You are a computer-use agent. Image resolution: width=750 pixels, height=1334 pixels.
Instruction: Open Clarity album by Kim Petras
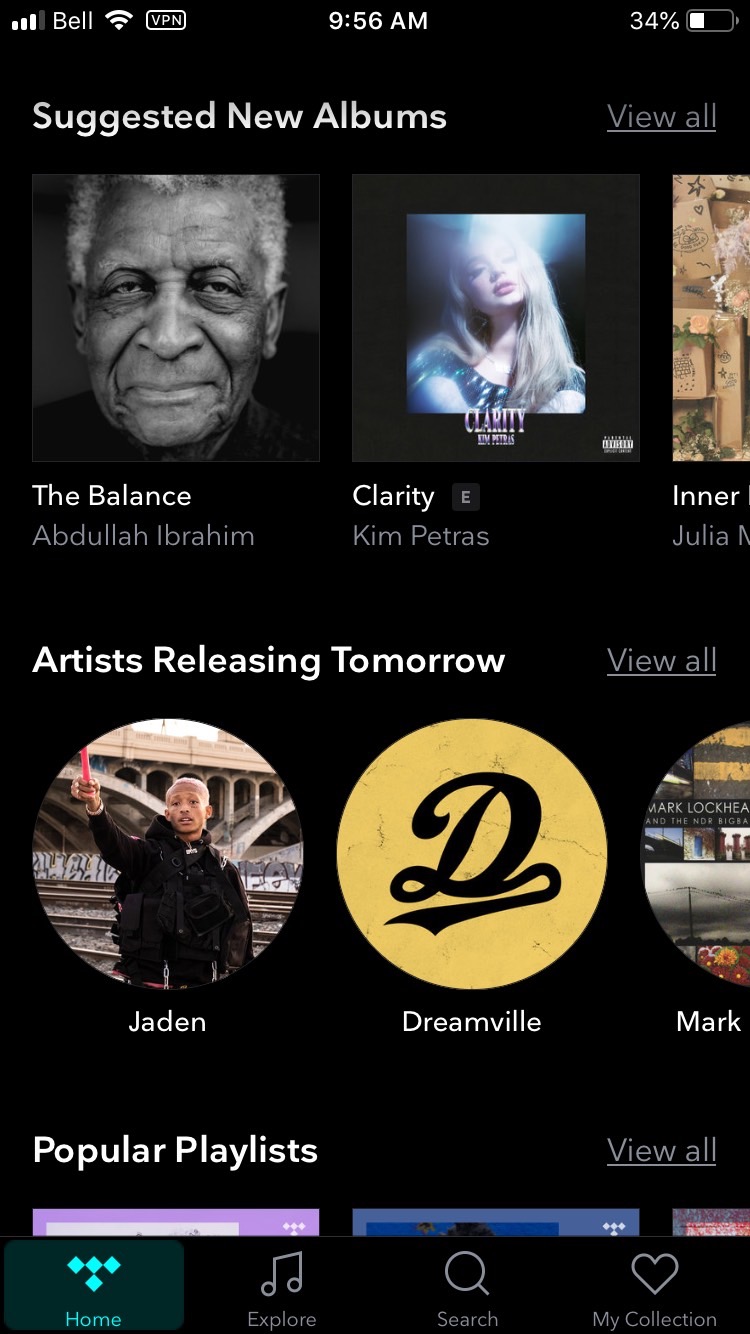coord(496,318)
